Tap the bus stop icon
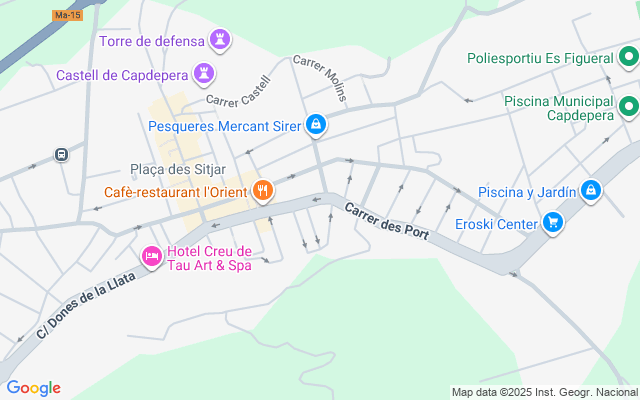 tap(61, 155)
